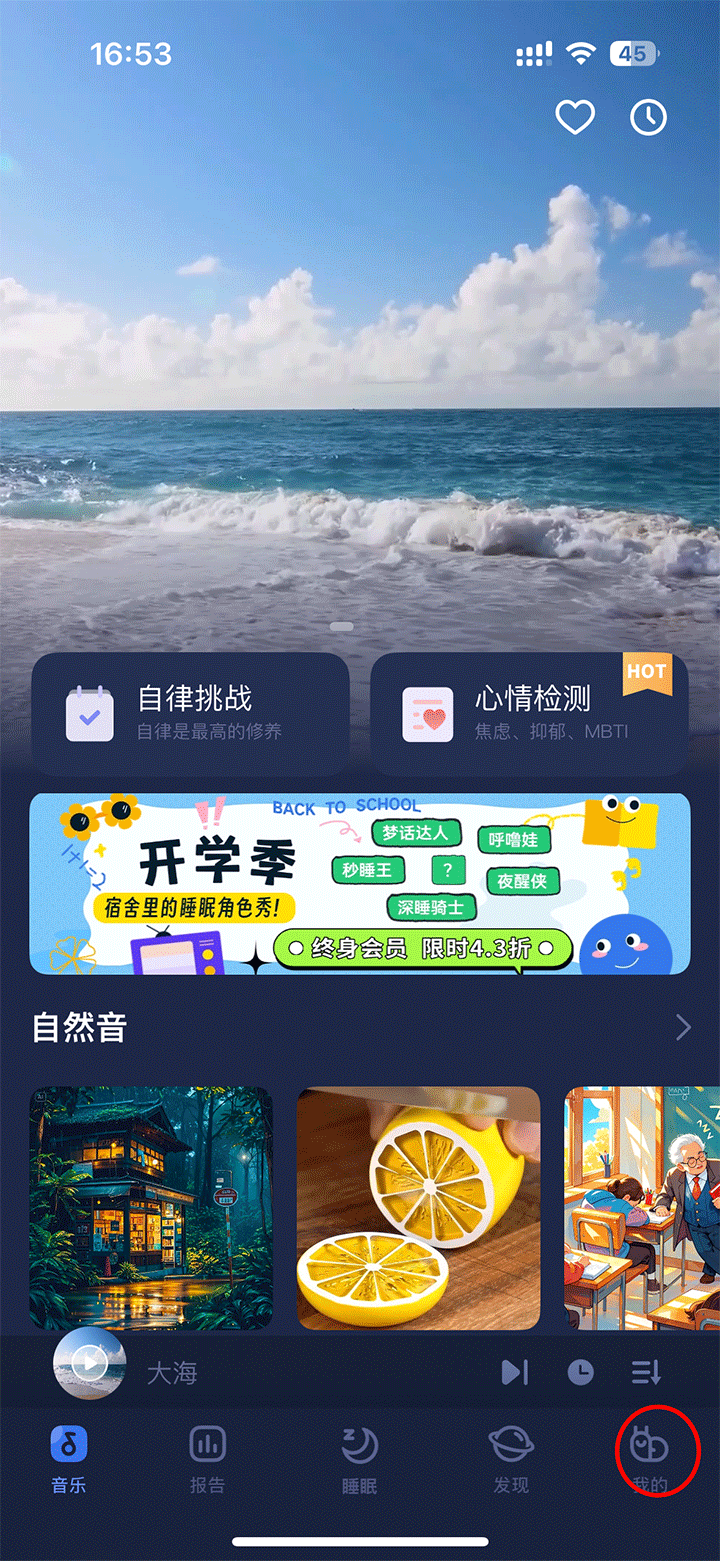This screenshot has height=1561, width=720.
Task: Open the playlist queue icon
Action: coord(646,1372)
